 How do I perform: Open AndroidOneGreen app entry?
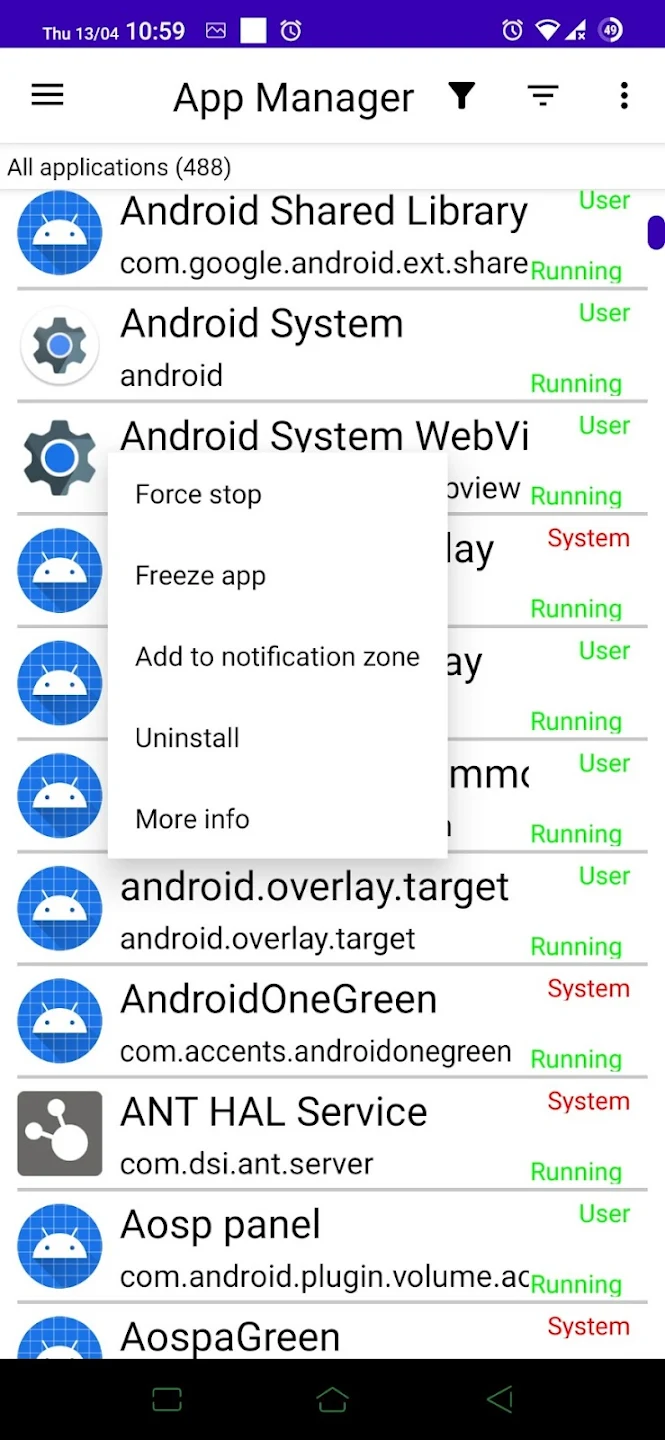tap(332, 1021)
